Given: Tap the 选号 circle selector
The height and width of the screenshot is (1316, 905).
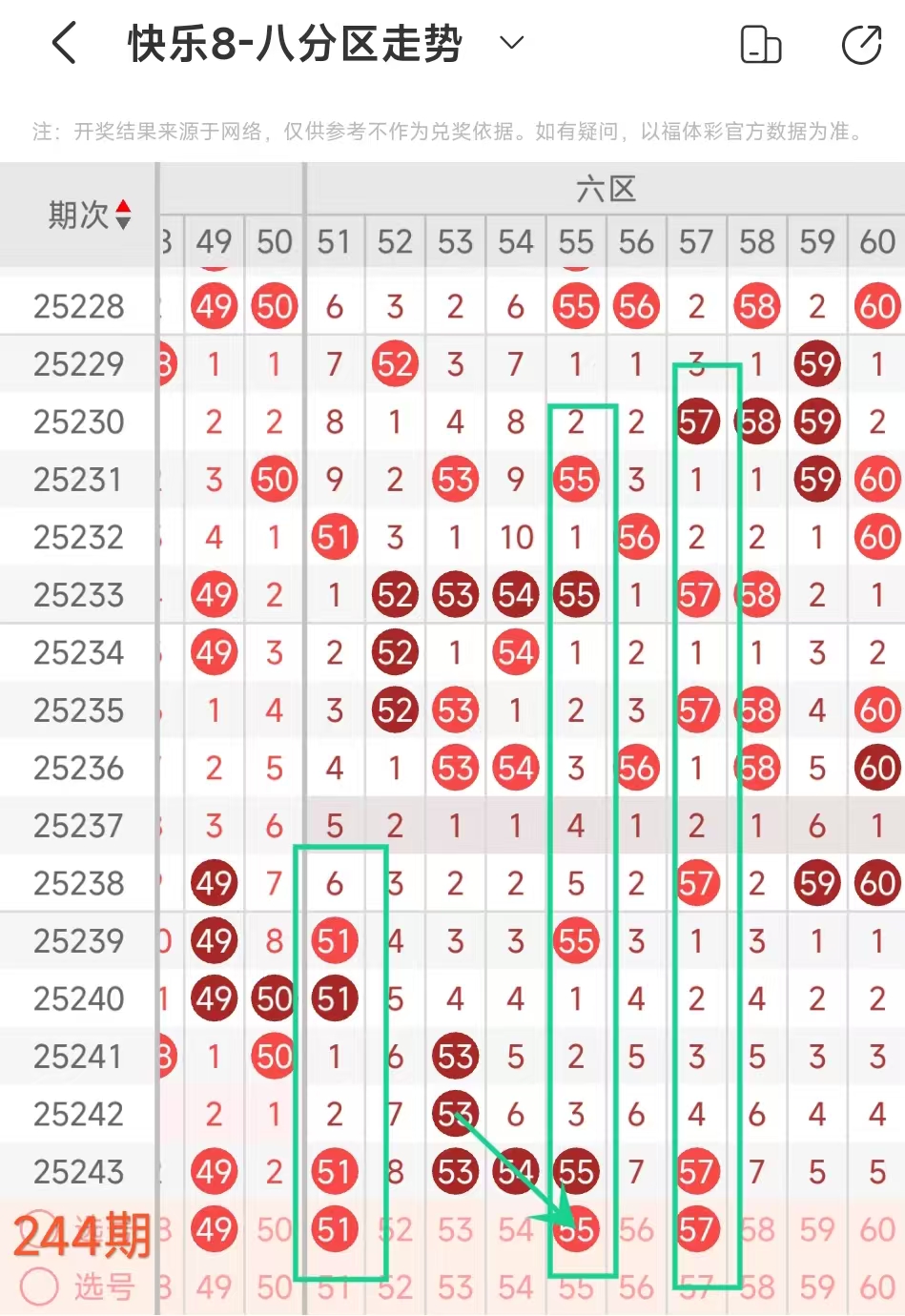Looking at the screenshot, I should pos(40,1286).
